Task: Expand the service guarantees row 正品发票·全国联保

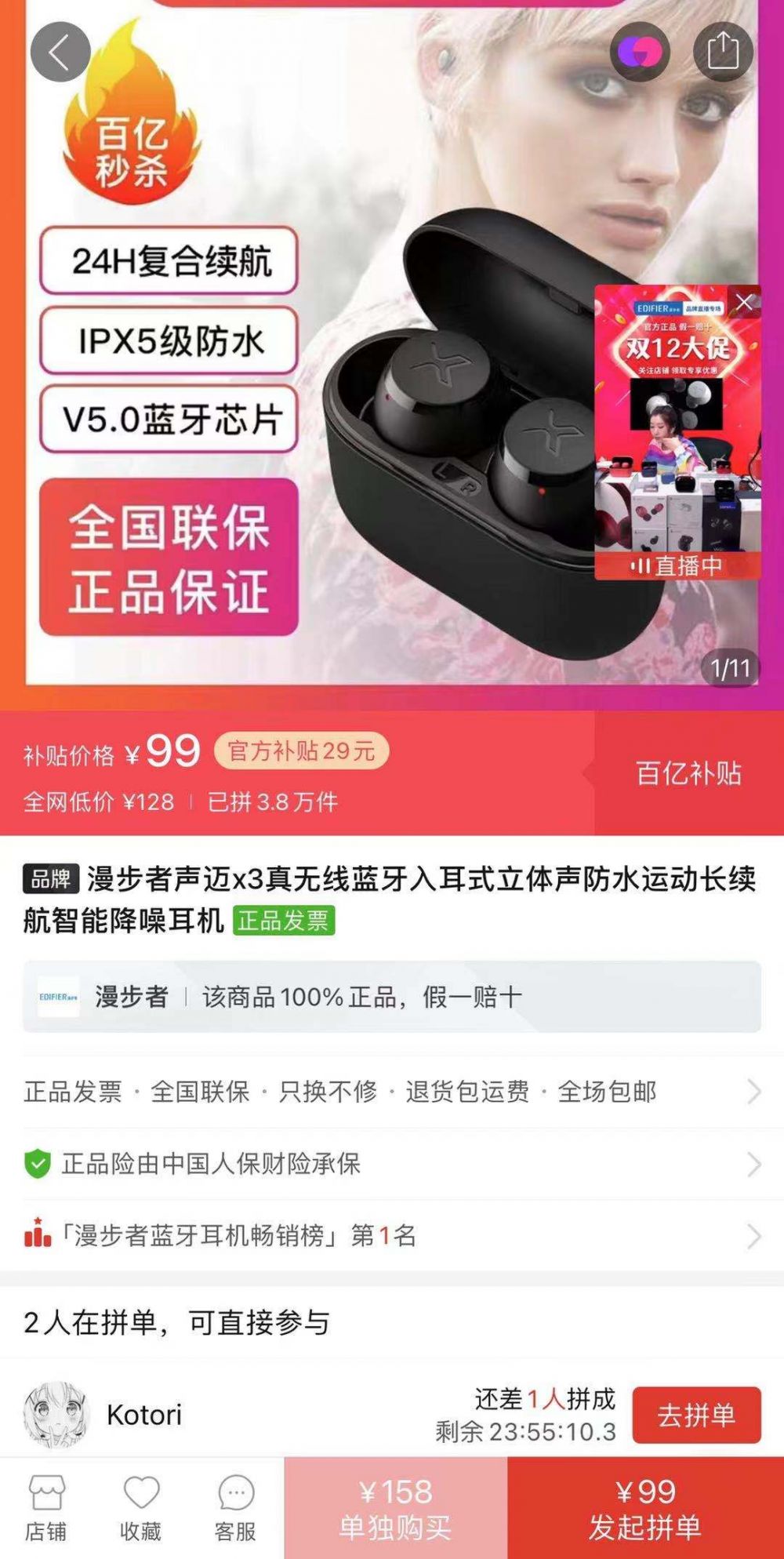Action: point(392,1092)
